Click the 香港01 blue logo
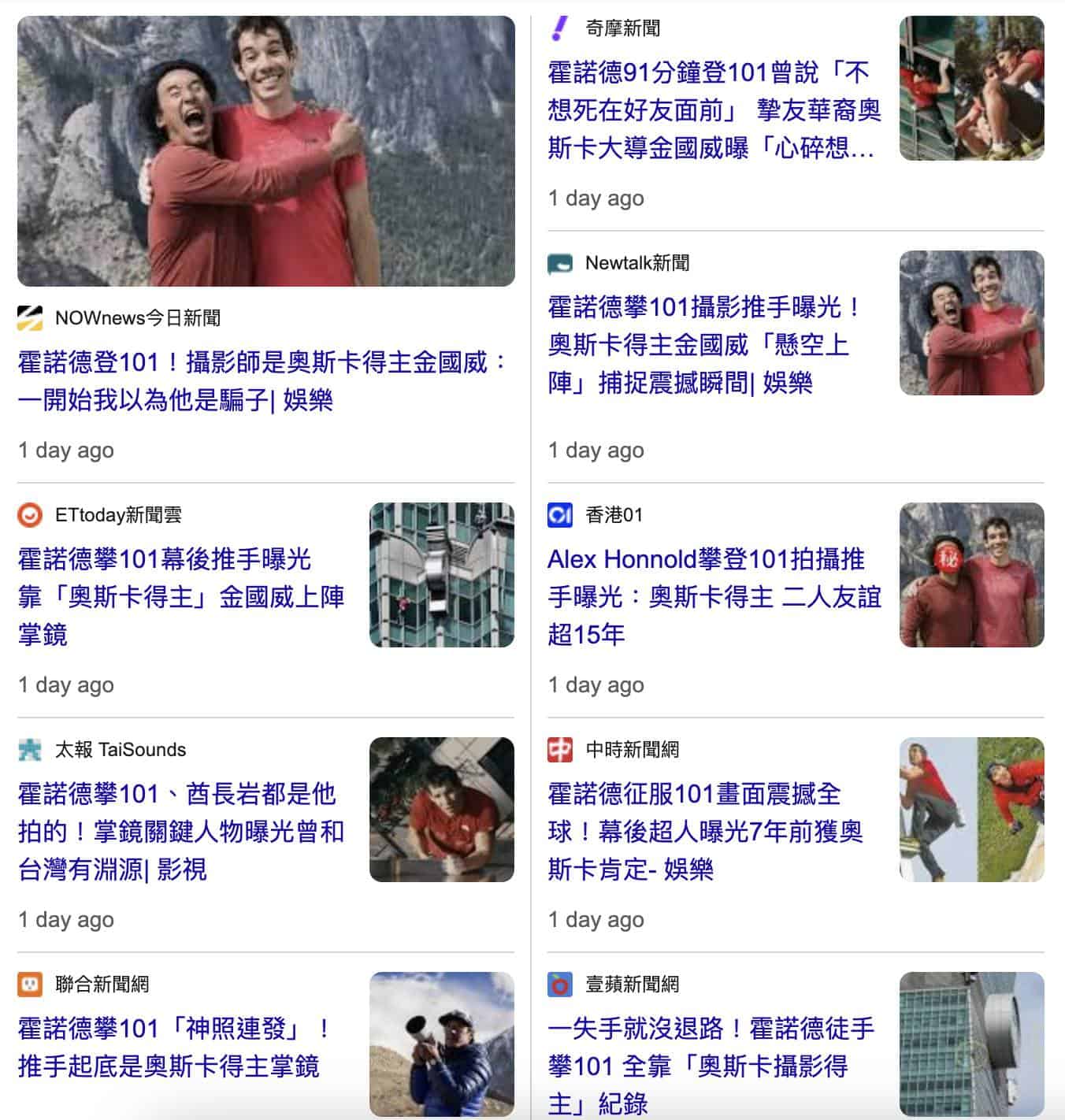 click(559, 516)
